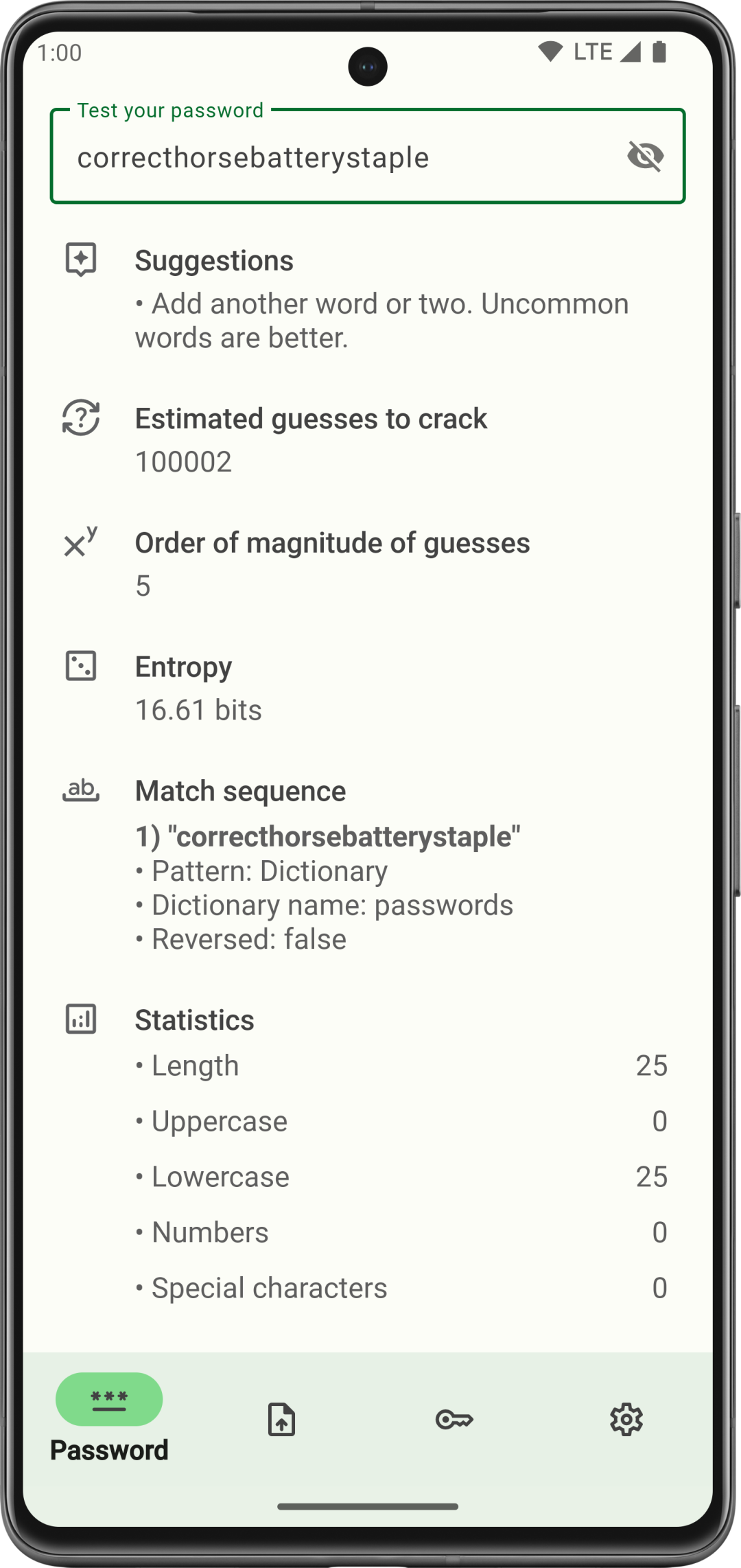
Task: Open the key generator tab
Action: pos(454,1419)
